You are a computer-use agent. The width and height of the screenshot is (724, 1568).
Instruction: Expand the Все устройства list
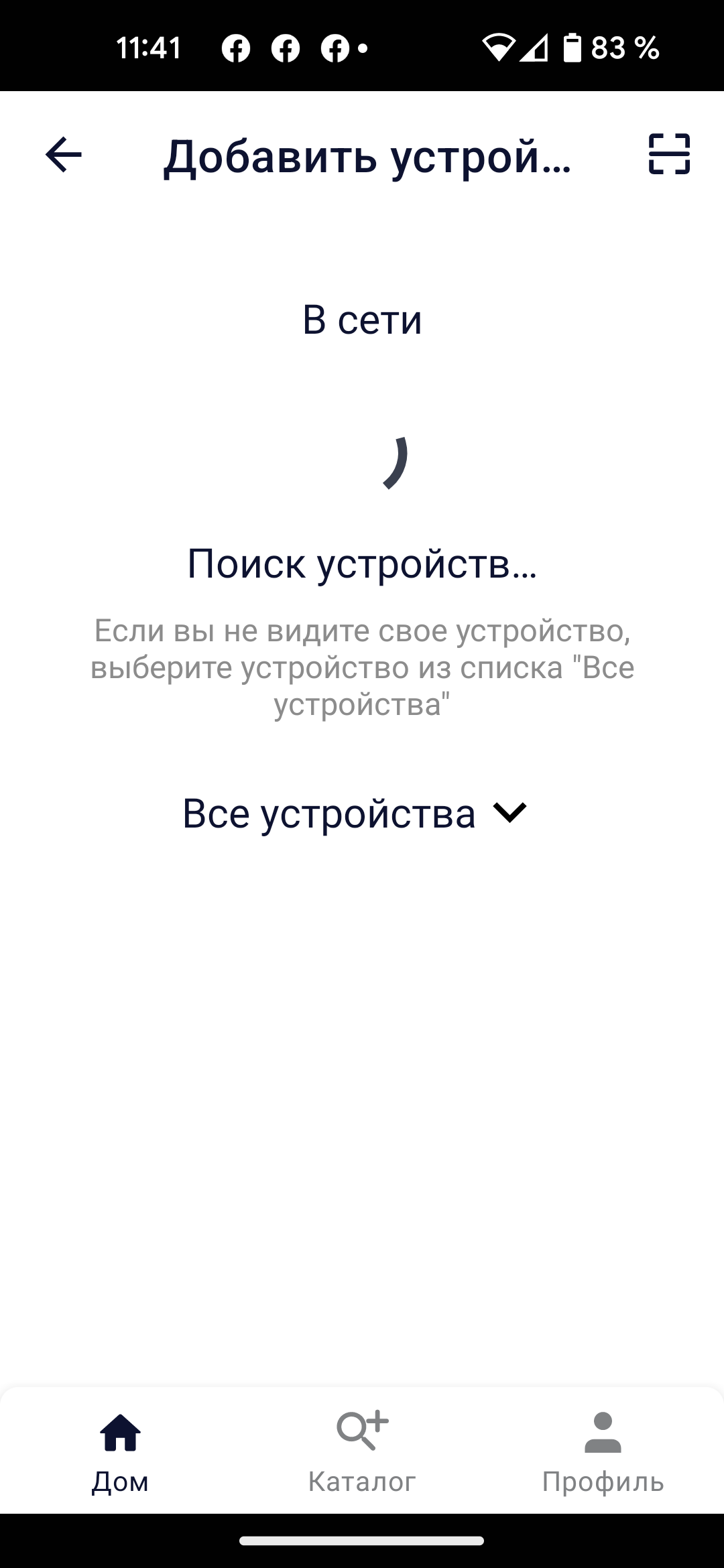click(x=355, y=813)
